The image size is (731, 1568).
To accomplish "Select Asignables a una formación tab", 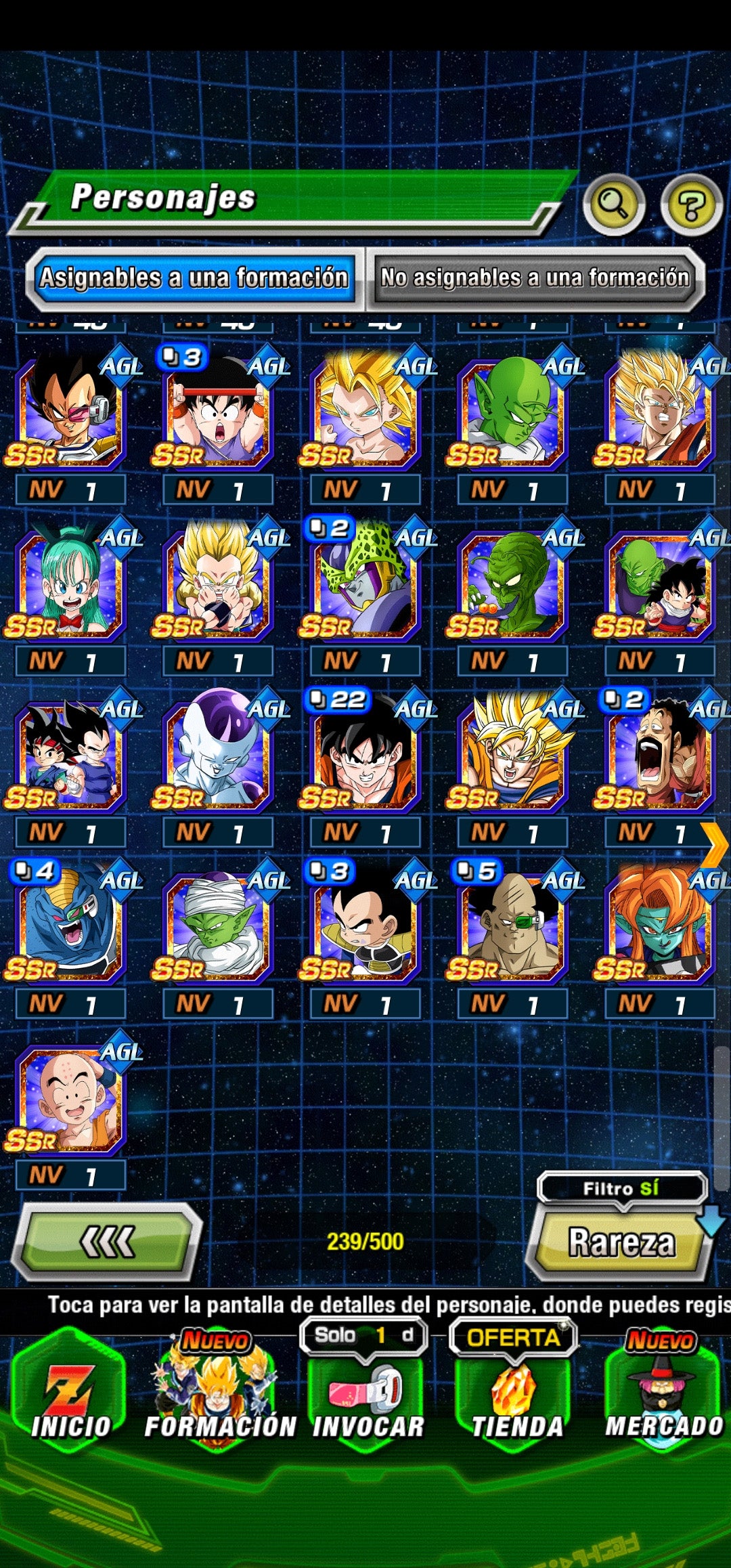I will 194,278.
